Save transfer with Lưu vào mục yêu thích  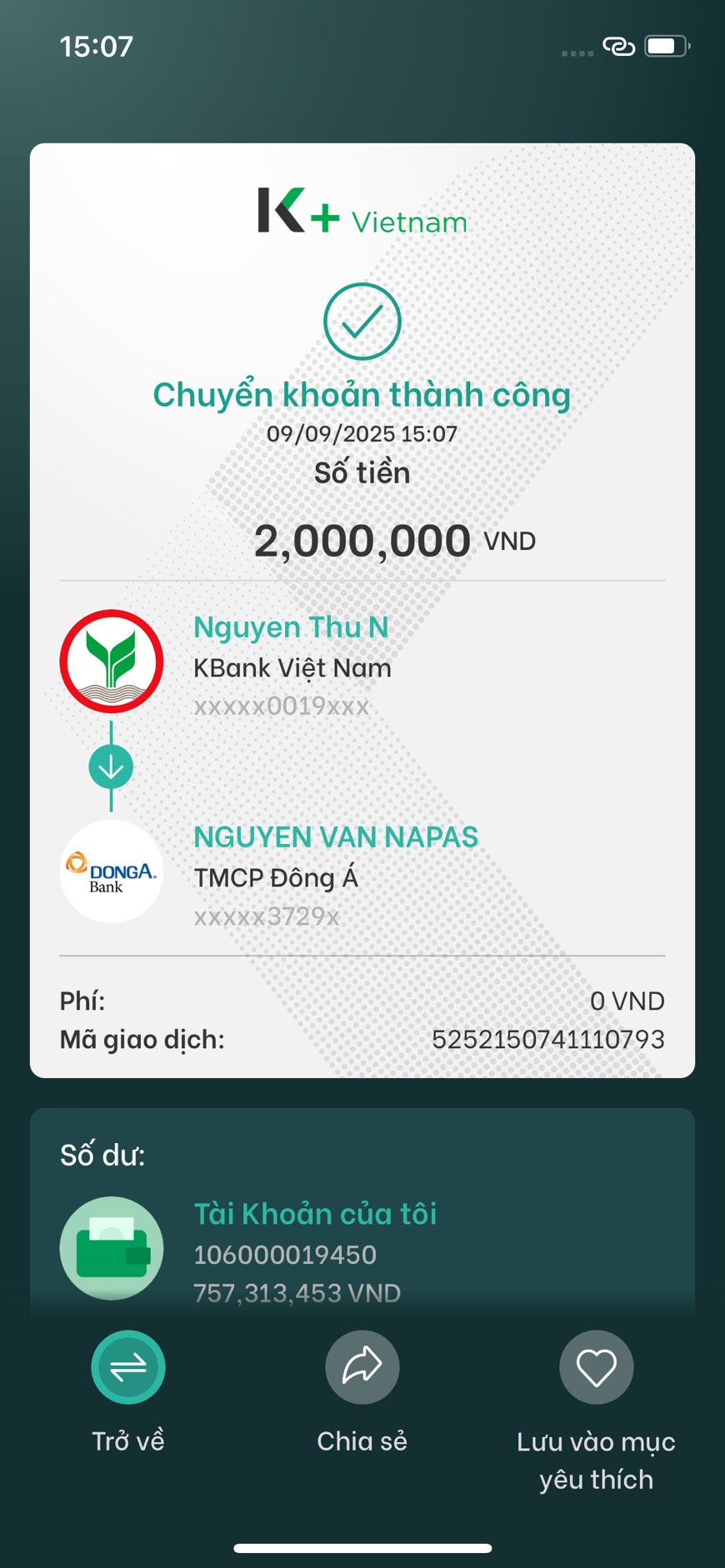point(596,1368)
